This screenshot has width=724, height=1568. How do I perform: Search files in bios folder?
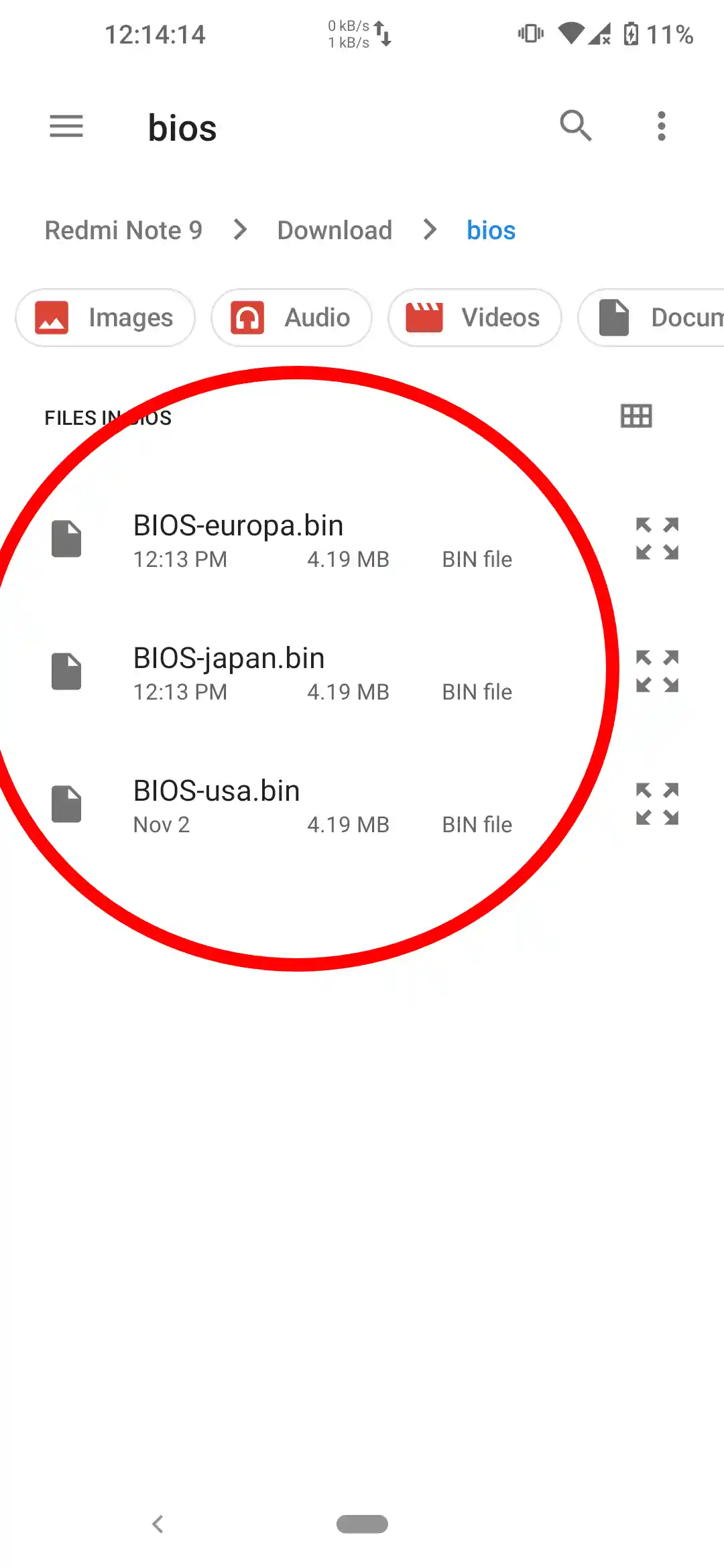[575, 126]
